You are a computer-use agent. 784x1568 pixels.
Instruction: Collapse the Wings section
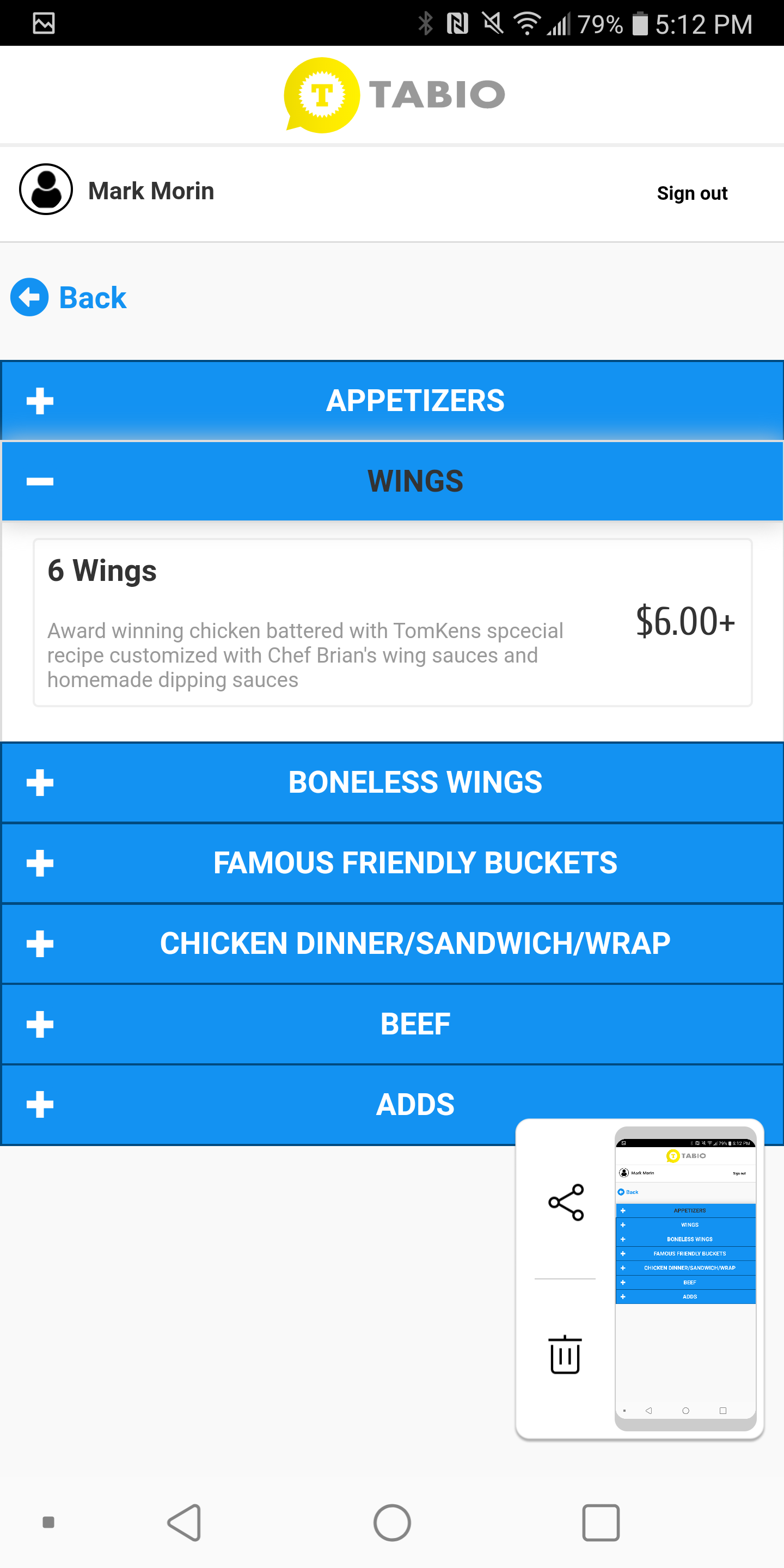[x=392, y=481]
